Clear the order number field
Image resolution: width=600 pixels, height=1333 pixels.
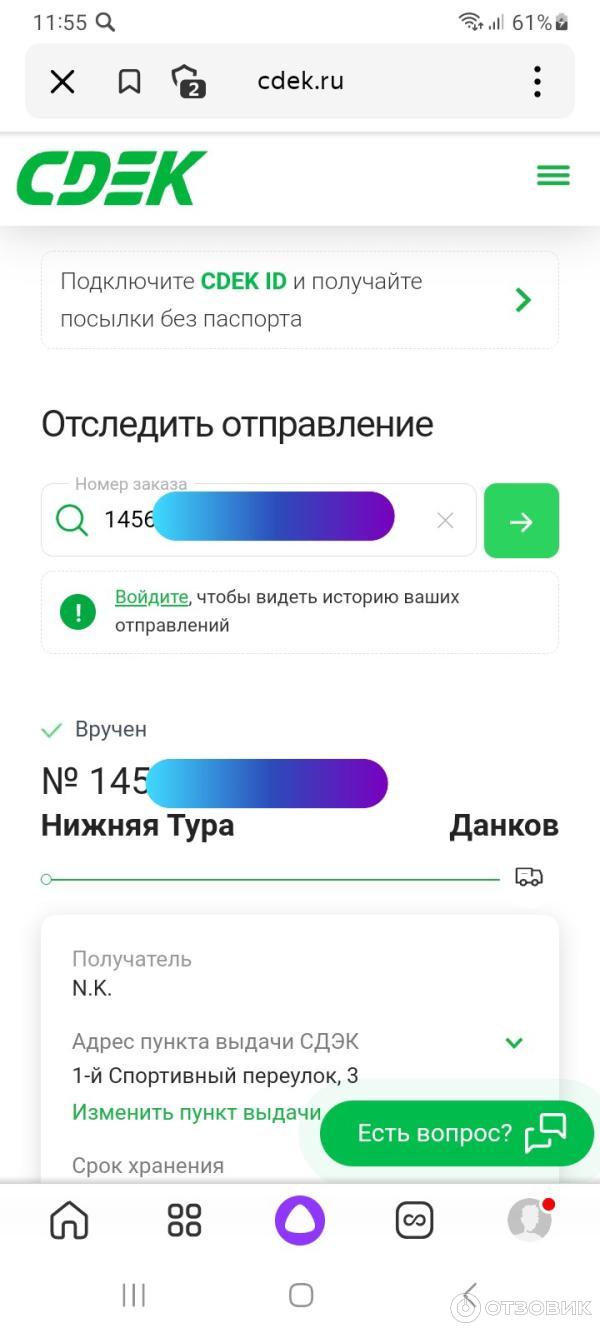[445, 520]
